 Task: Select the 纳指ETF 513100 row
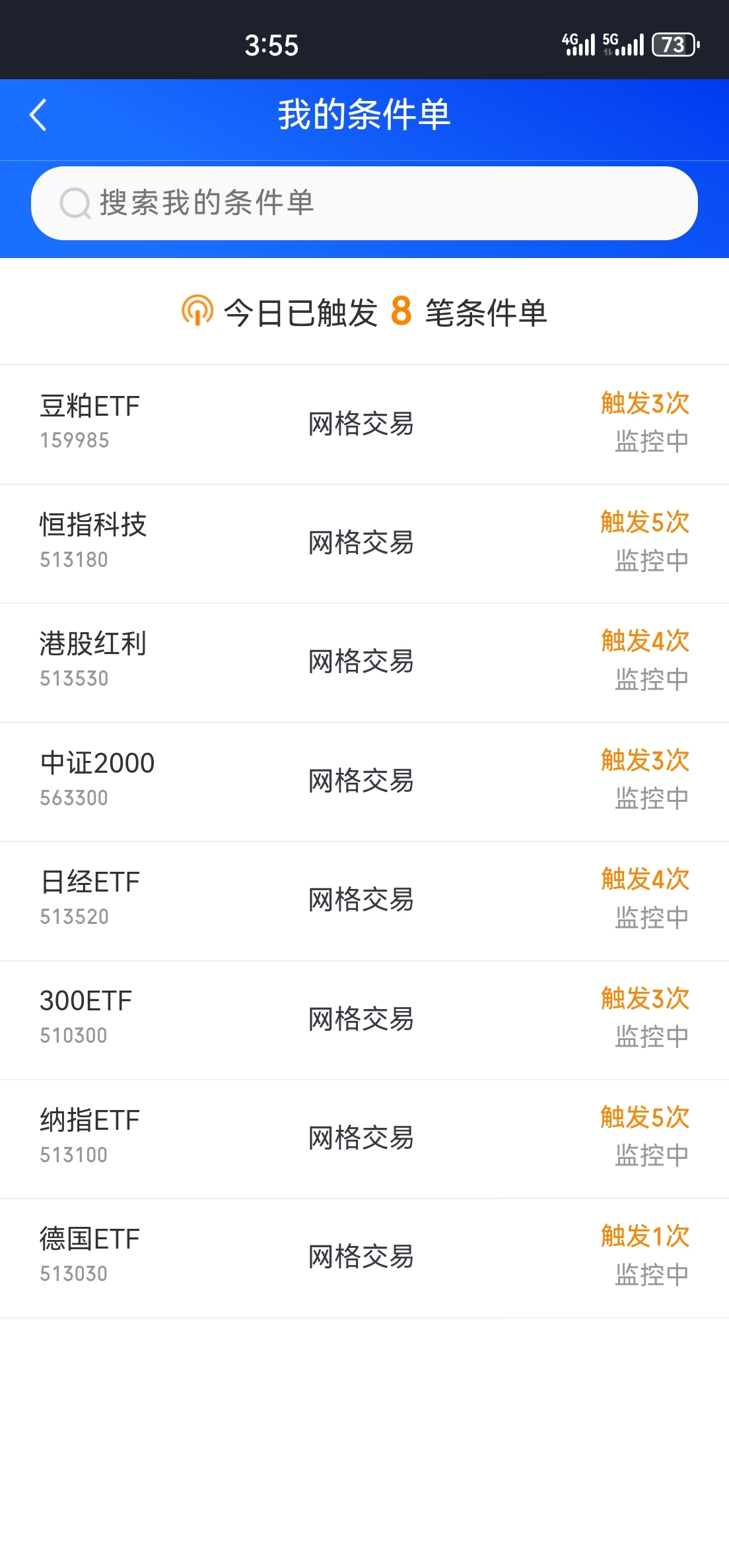(x=364, y=1138)
